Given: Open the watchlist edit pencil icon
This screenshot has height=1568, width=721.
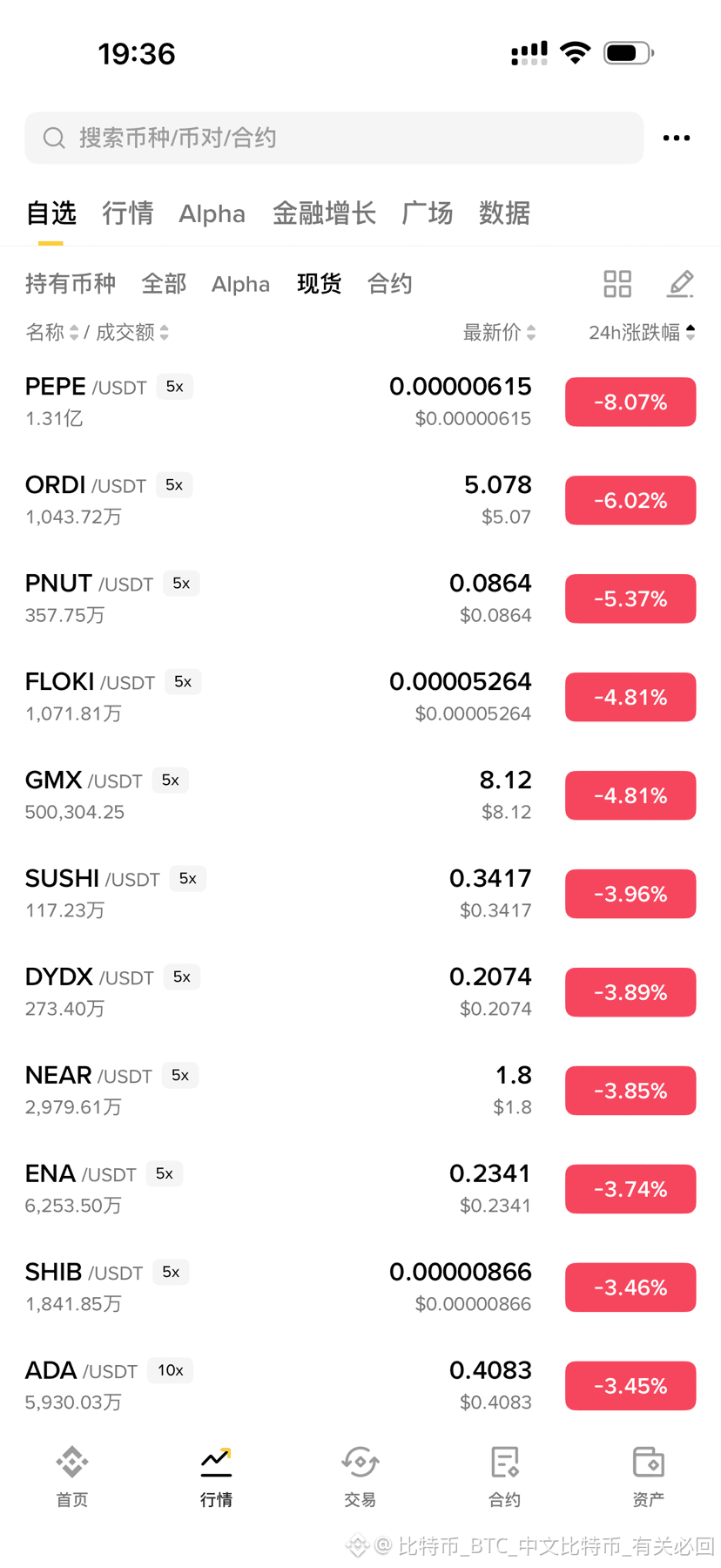Looking at the screenshot, I should pyautogui.click(x=681, y=283).
